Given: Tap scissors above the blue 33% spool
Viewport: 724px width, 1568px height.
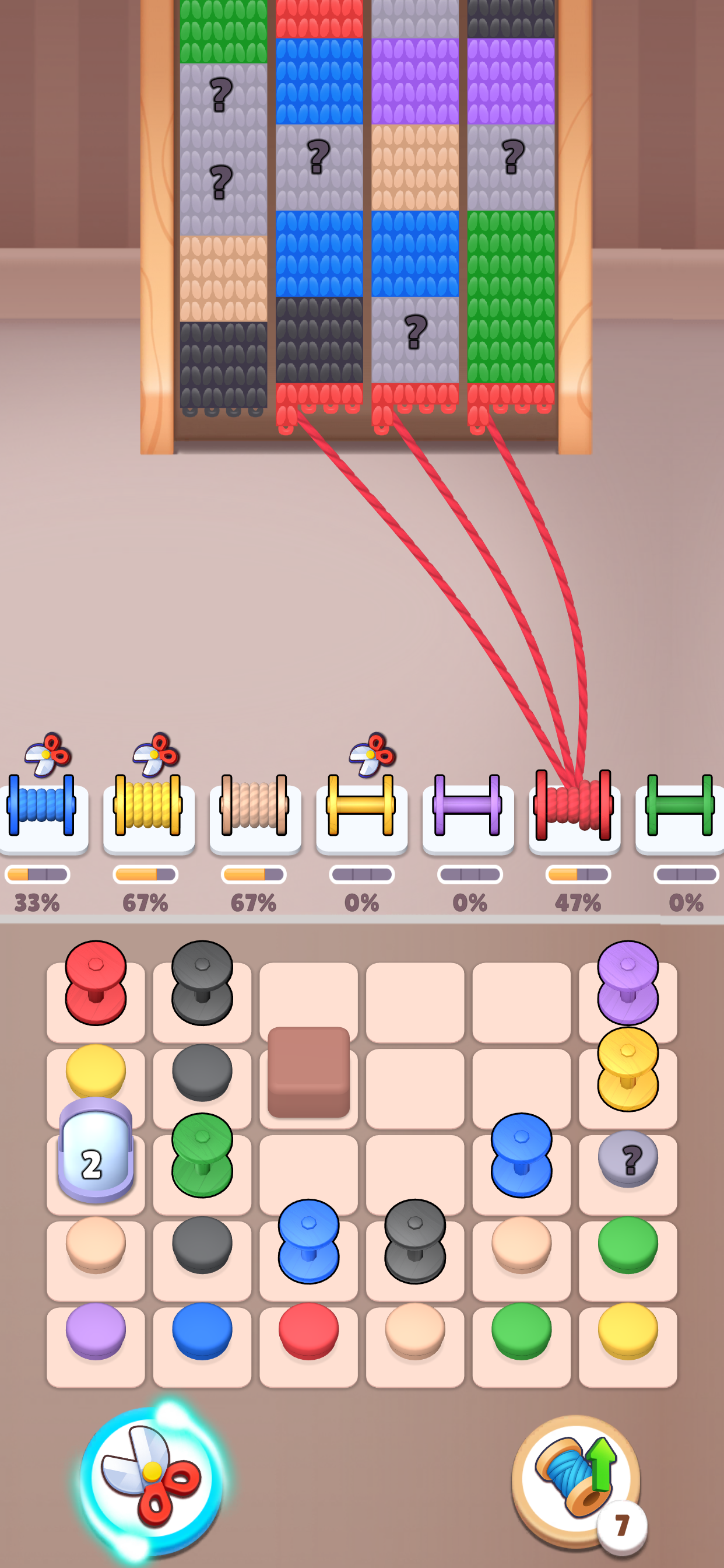Looking at the screenshot, I should click(x=47, y=755).
